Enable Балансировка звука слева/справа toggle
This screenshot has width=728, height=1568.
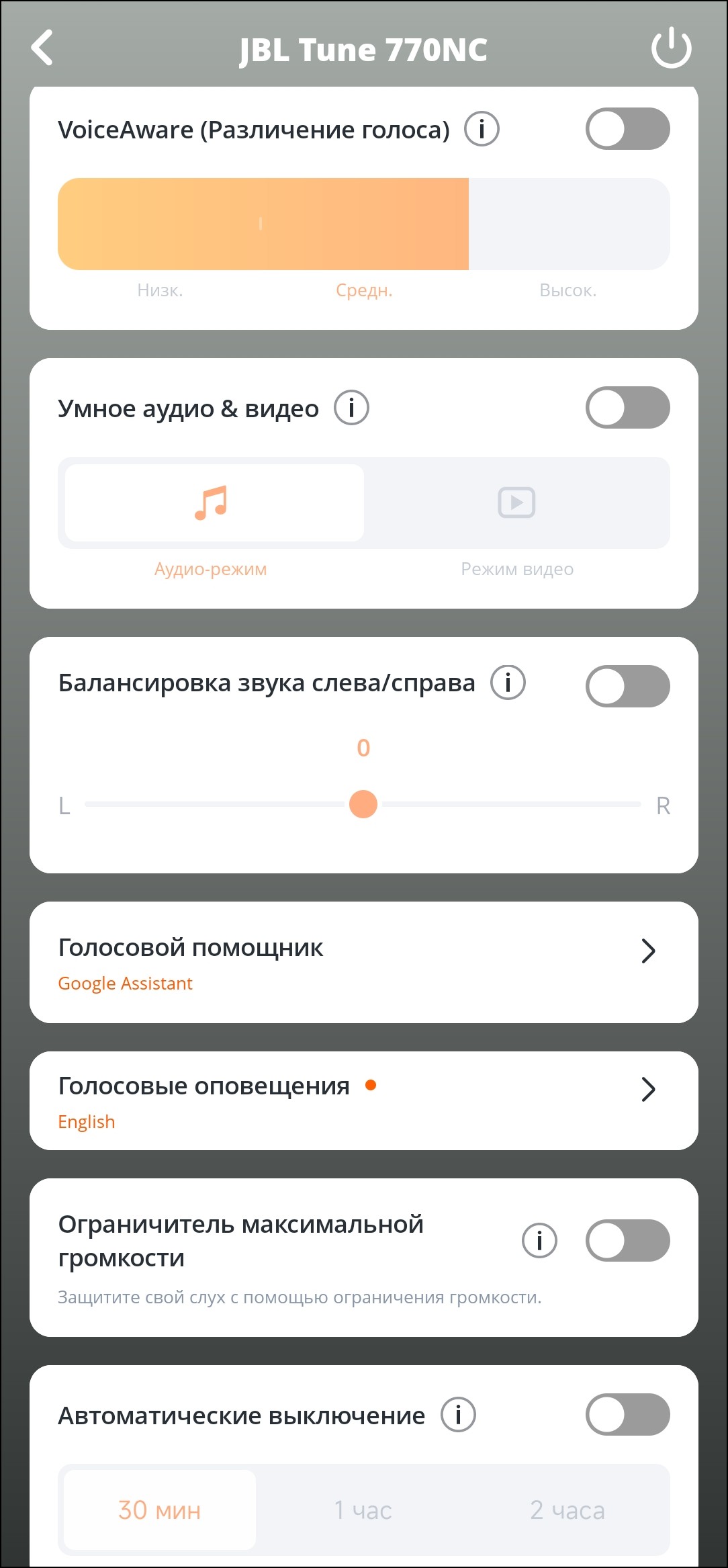[627, 686]
